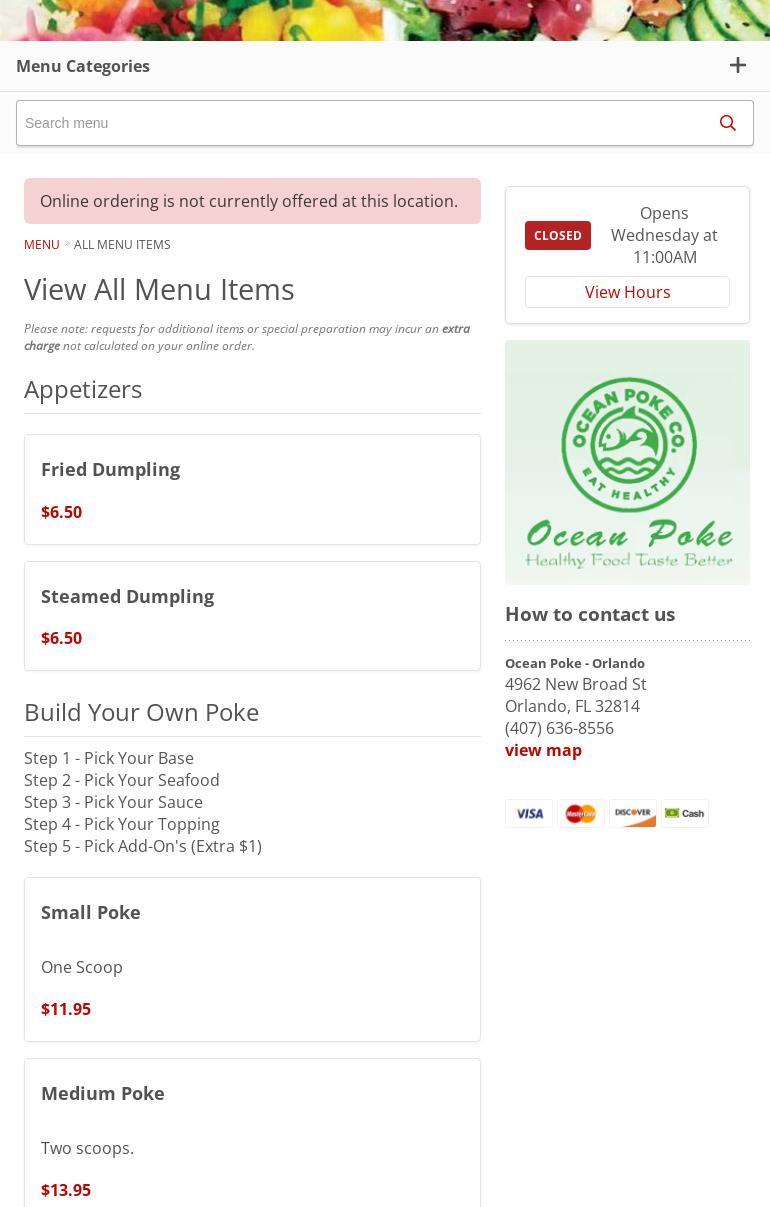Expand the Menu Categories section
This screenshot has height=1207, width=770.
click(737, 66)
